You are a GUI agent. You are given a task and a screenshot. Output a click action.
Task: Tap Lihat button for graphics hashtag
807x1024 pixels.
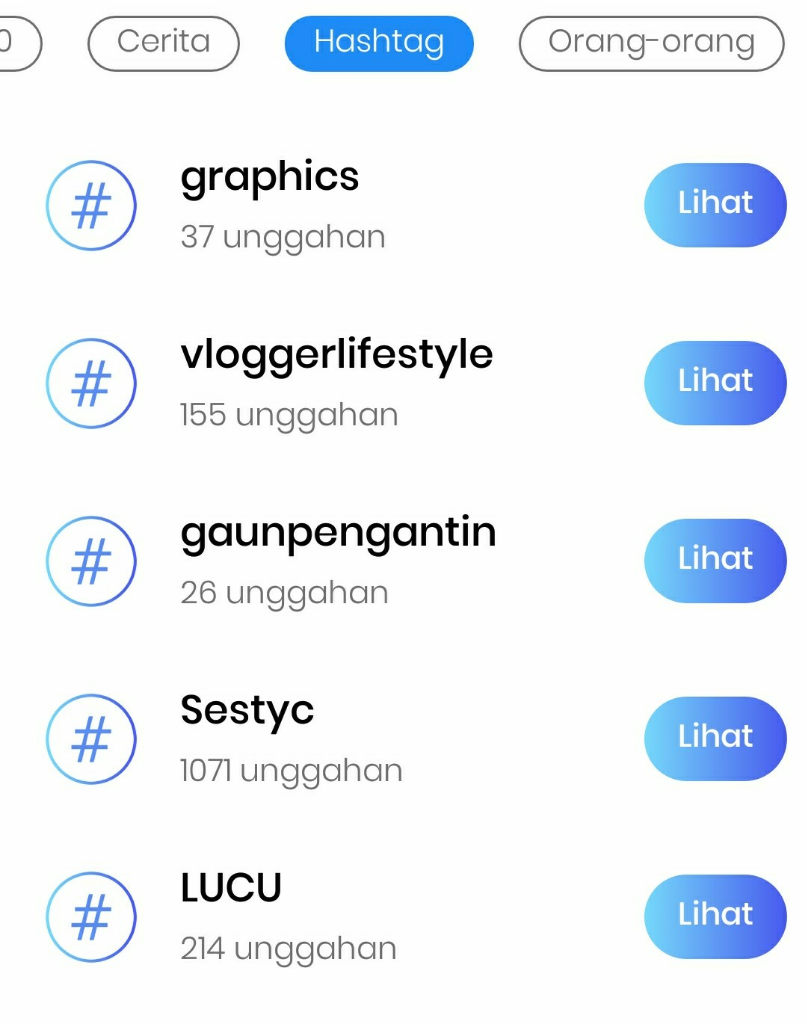coord(715,204)
